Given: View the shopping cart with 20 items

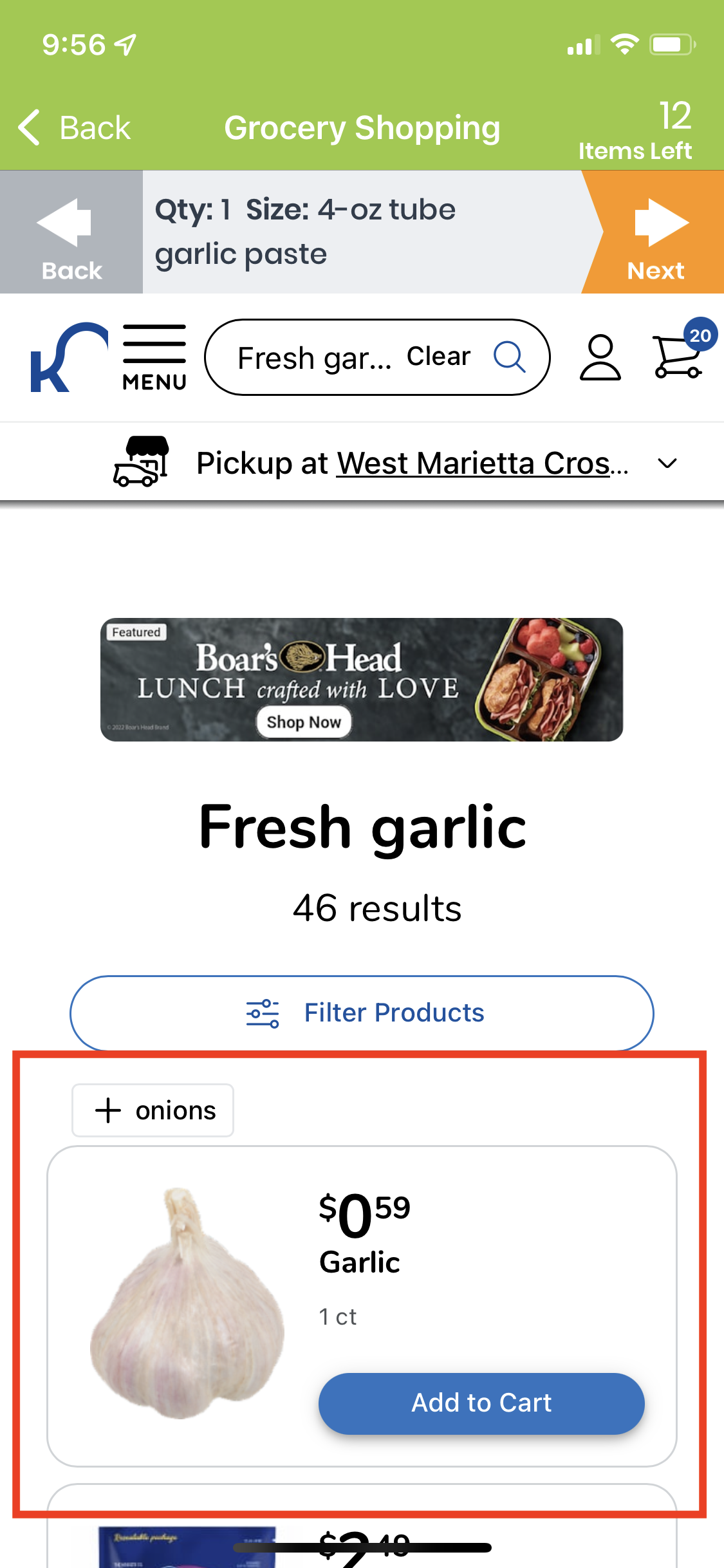Looking at the screenshot, I should point(681,352).
